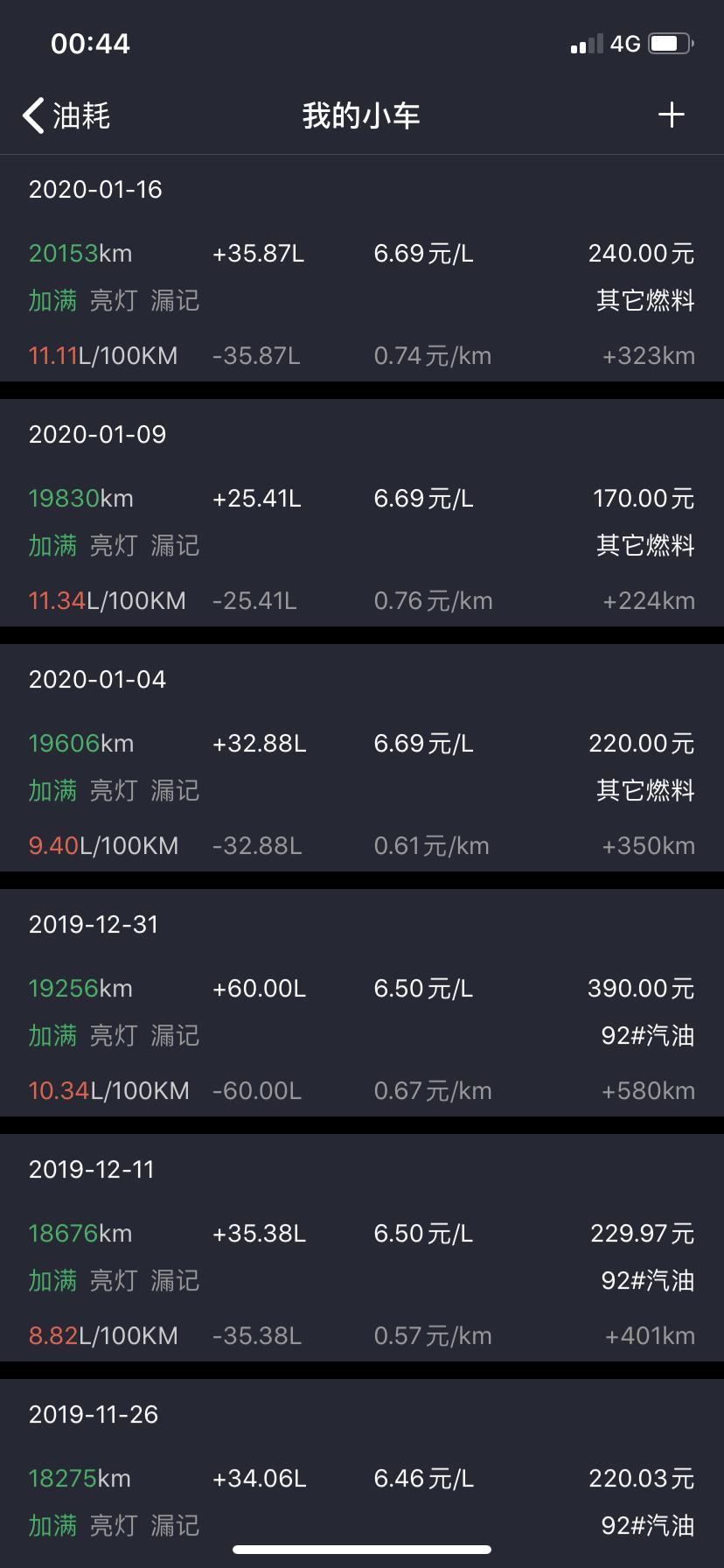This screenshot has height=1568, width=724.
Task: Open the 2020-01-16 refuel record
Action: click(x=362, y=269)
